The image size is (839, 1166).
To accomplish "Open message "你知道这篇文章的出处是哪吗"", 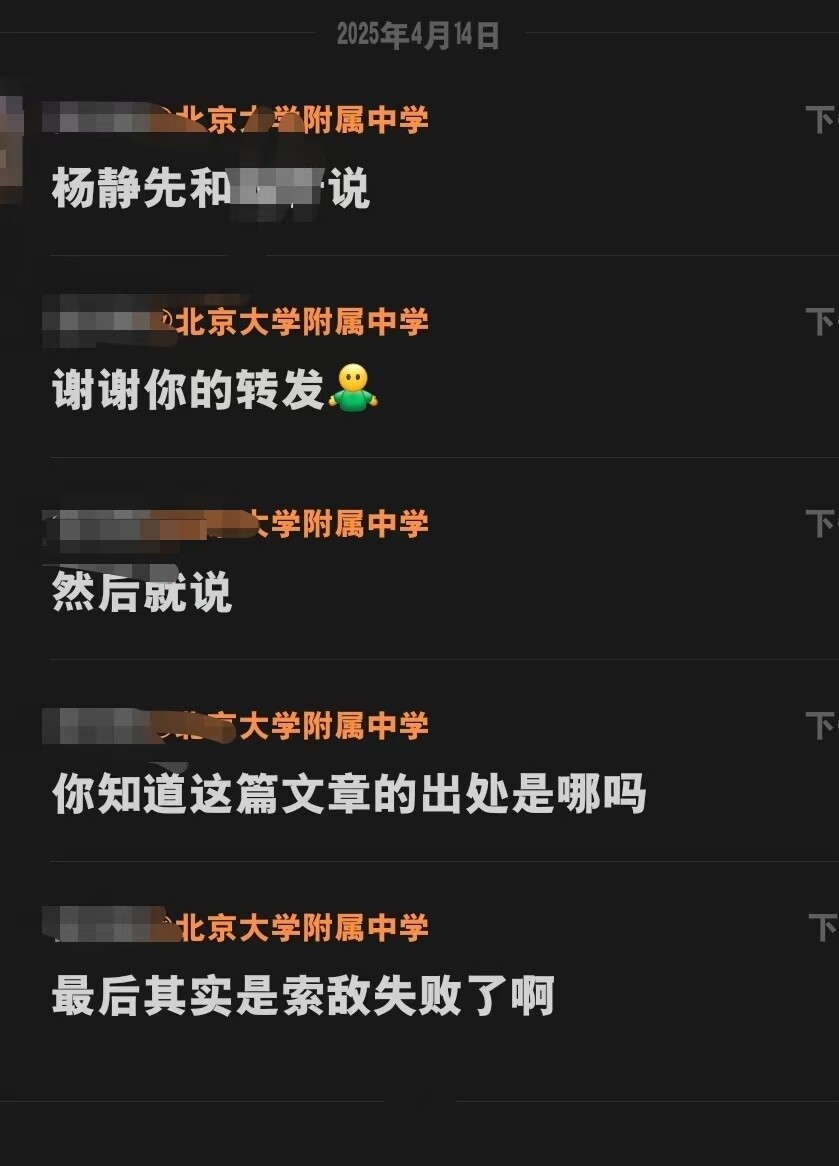I will [348, 794].
